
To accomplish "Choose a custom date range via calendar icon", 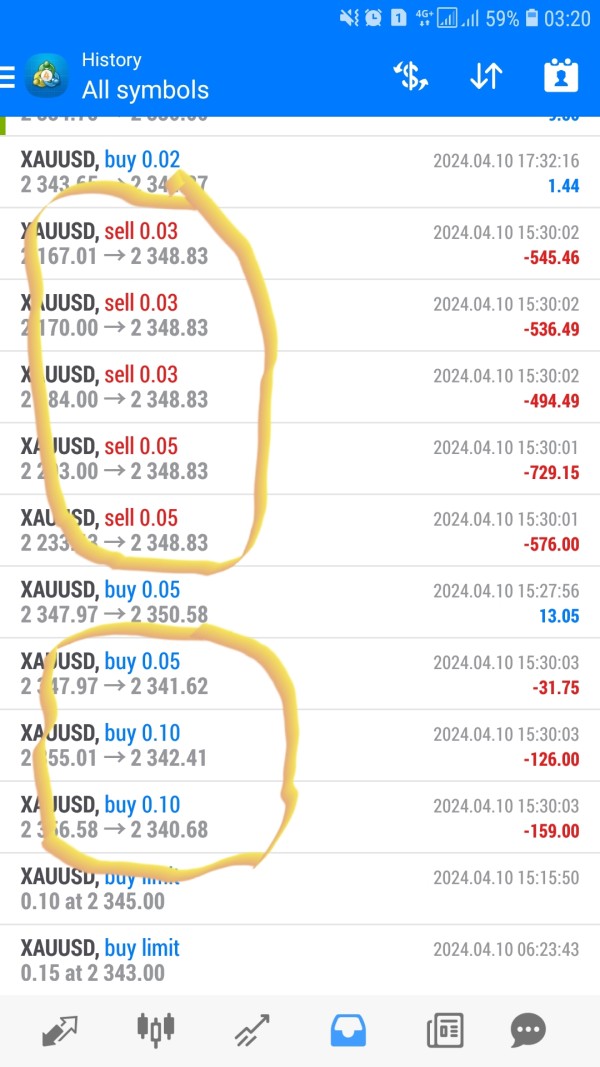I will [561, 76].
